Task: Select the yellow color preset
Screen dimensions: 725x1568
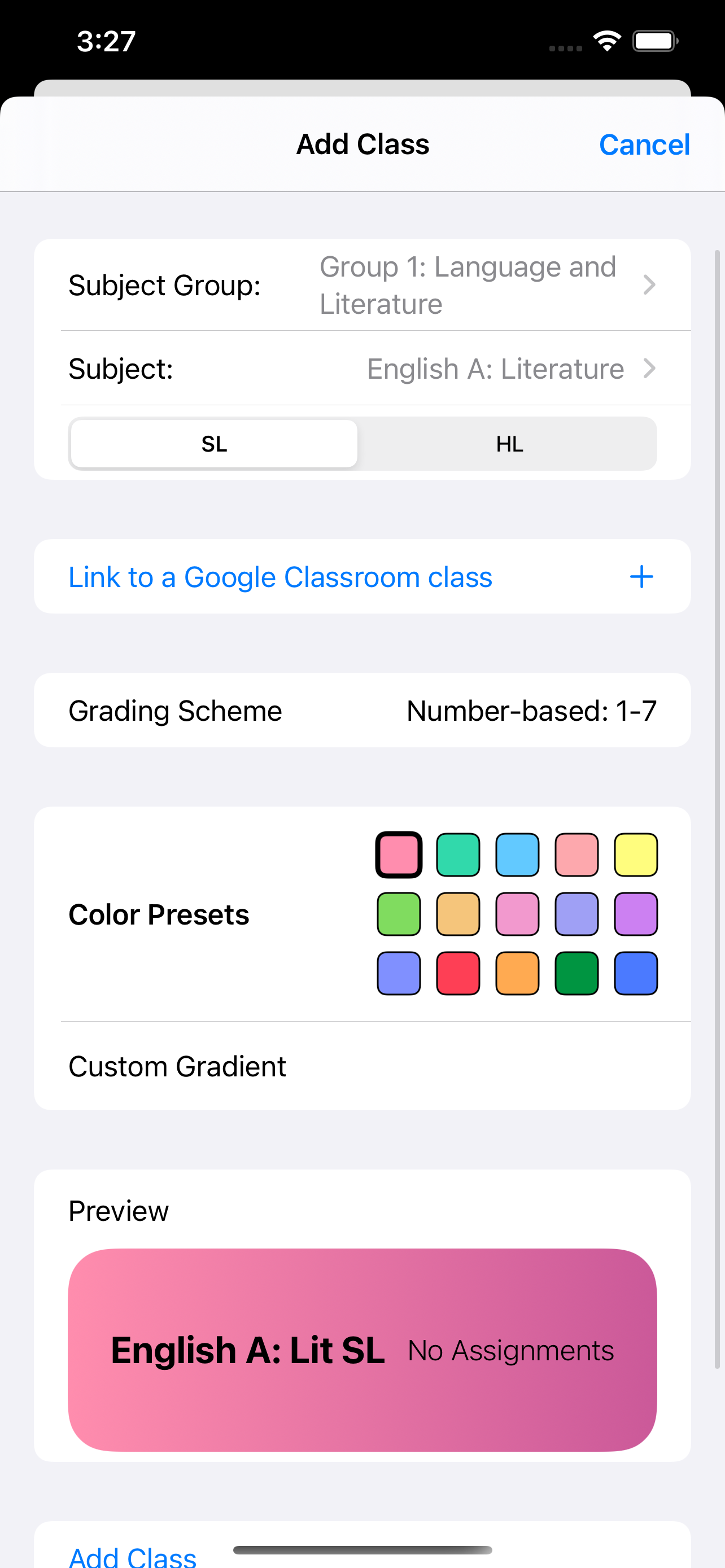Action: 636,855
